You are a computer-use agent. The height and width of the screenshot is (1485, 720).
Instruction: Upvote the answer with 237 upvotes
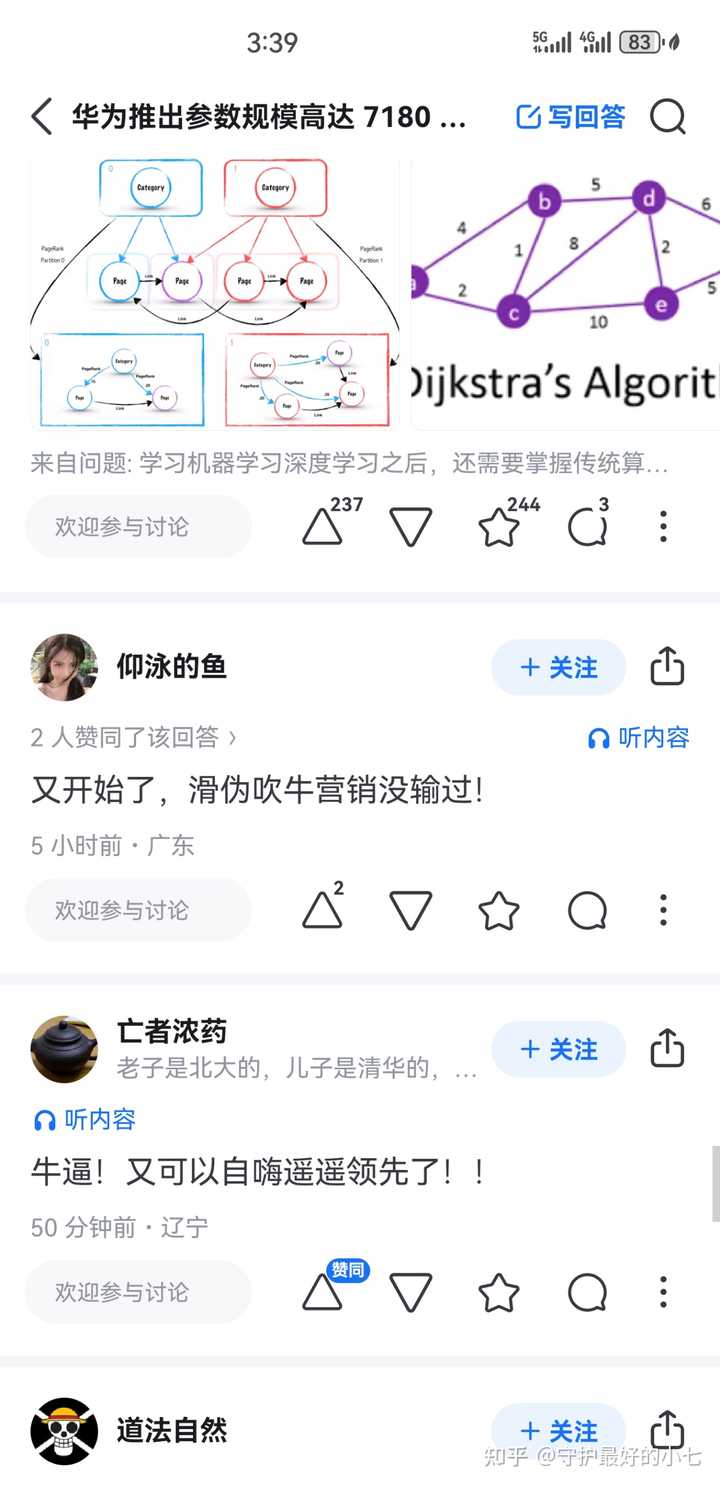(322, 527)
